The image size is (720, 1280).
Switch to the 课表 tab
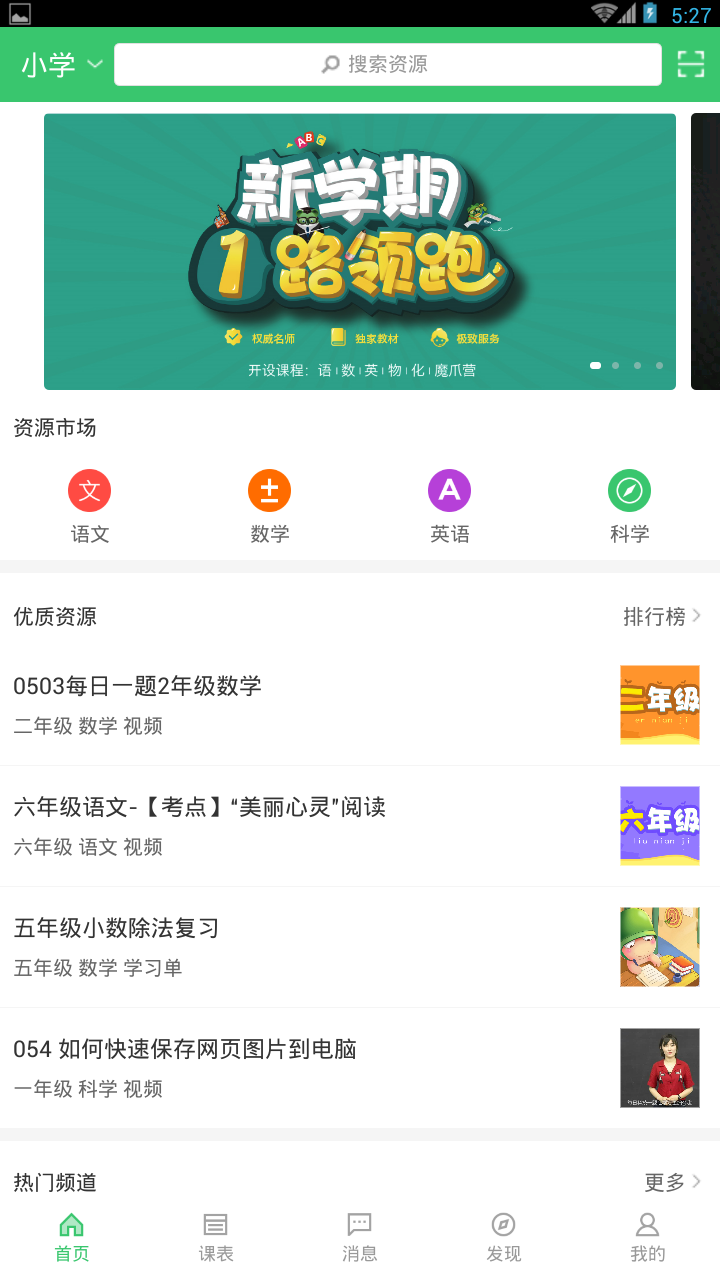(x=216, y=1238)
